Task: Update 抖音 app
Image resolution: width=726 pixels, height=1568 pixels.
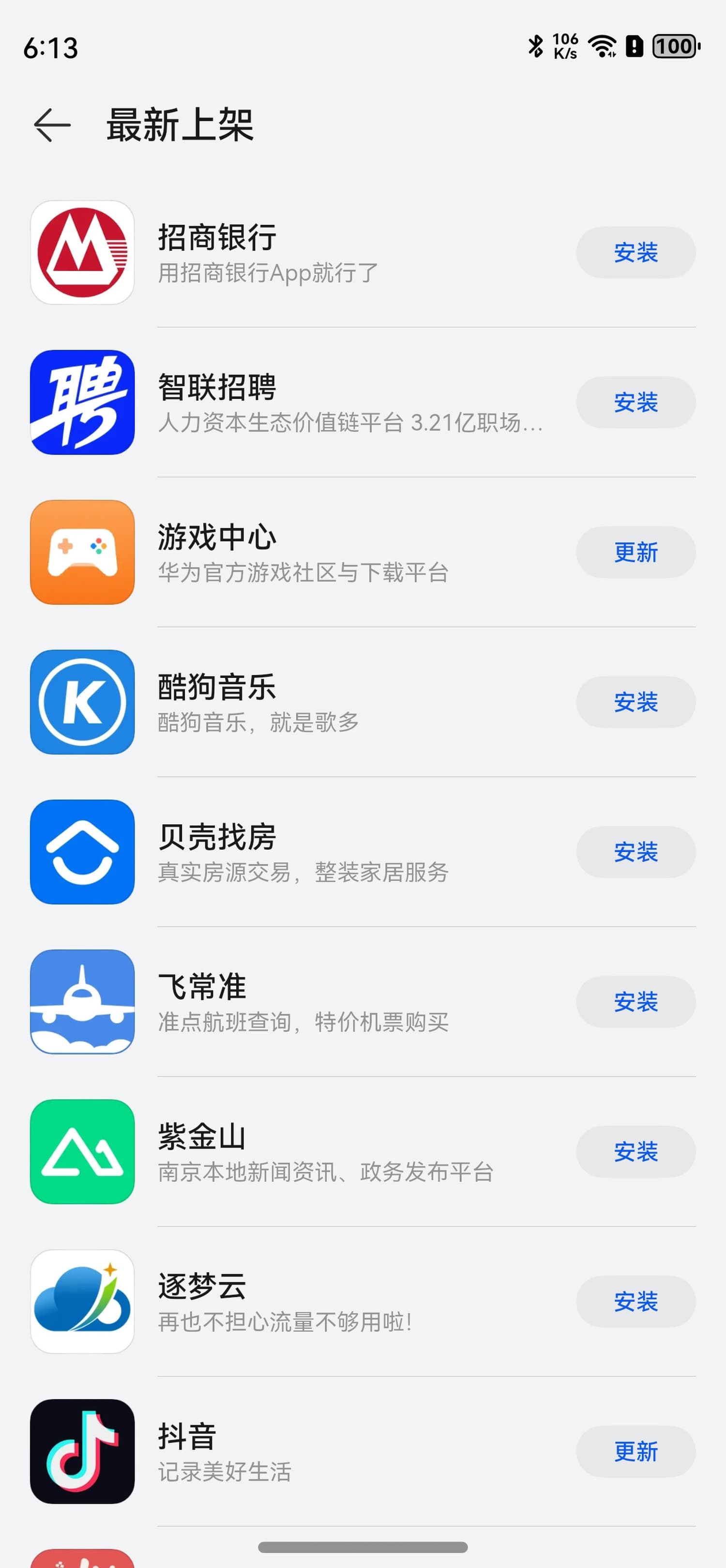Action: coord(635,1451)
